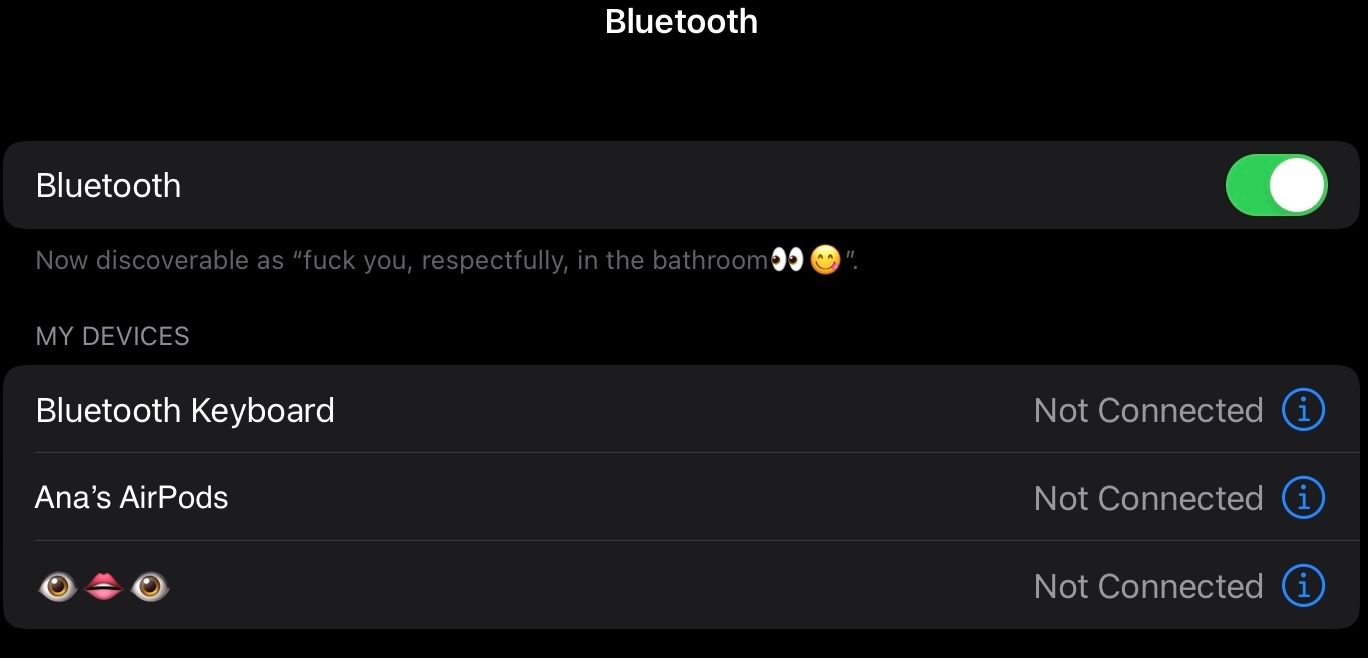Viewport: 1368px width, 658px height.
Task: Open info for Bluetooth Keyboard
Action: point(1303,410)
